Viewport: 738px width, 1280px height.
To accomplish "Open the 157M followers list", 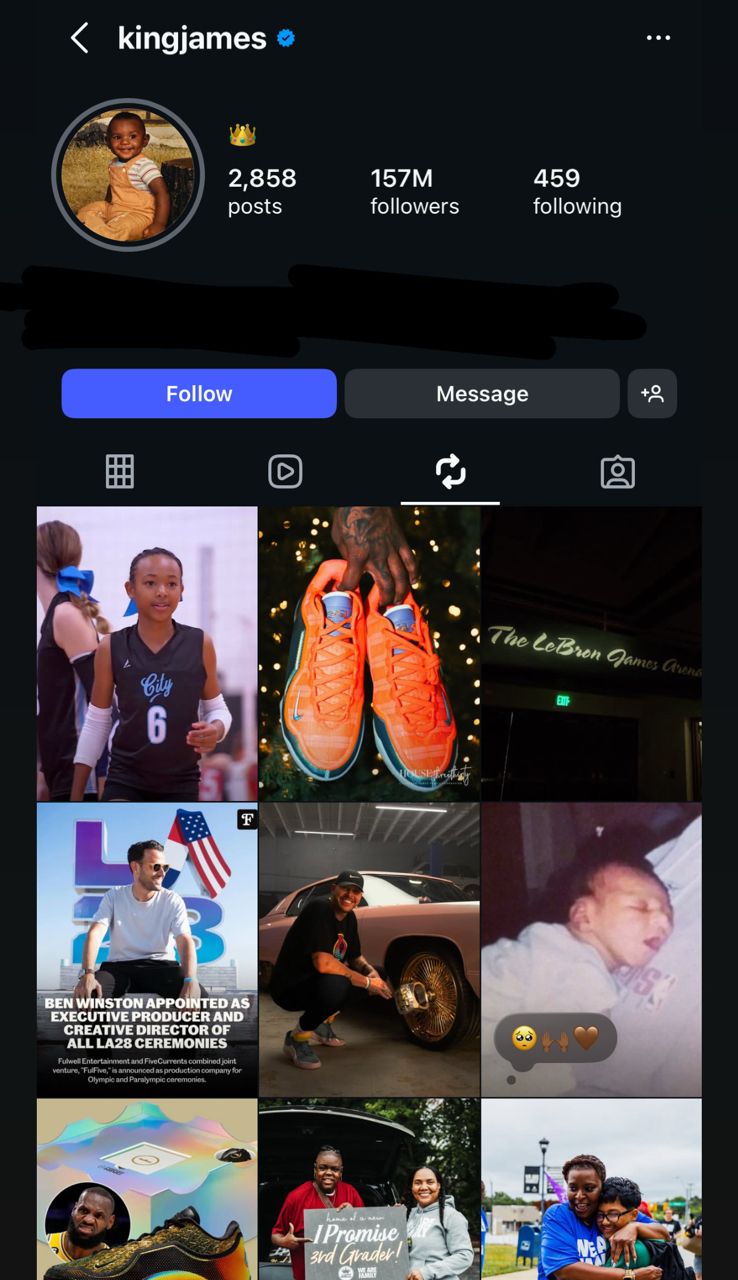I will pos(414,191).
